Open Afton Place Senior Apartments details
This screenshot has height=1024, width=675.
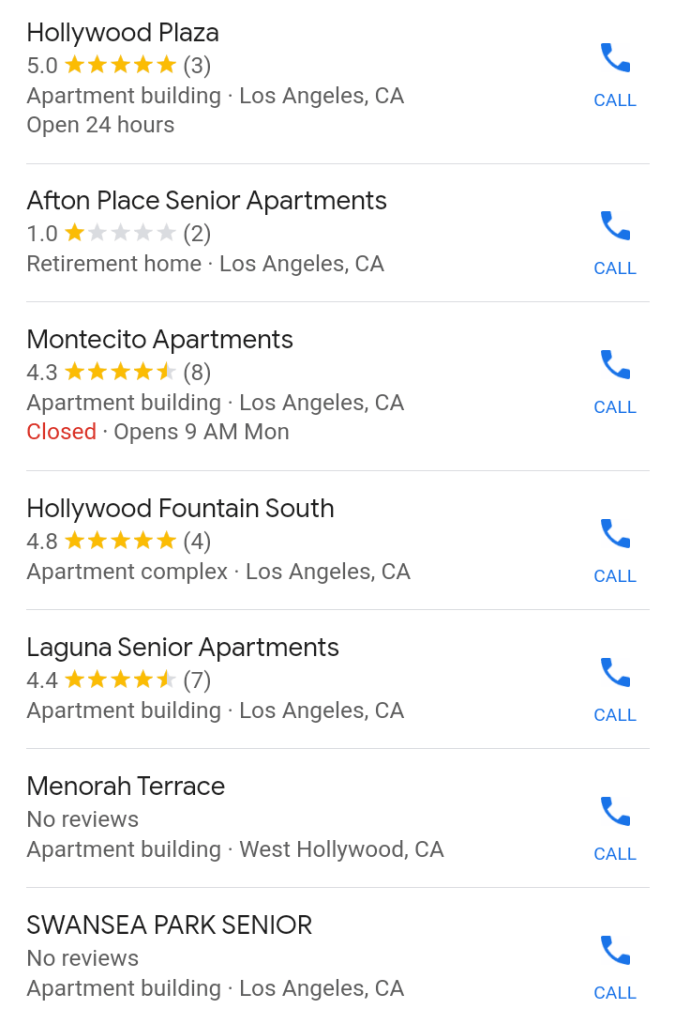click(206, 201)
